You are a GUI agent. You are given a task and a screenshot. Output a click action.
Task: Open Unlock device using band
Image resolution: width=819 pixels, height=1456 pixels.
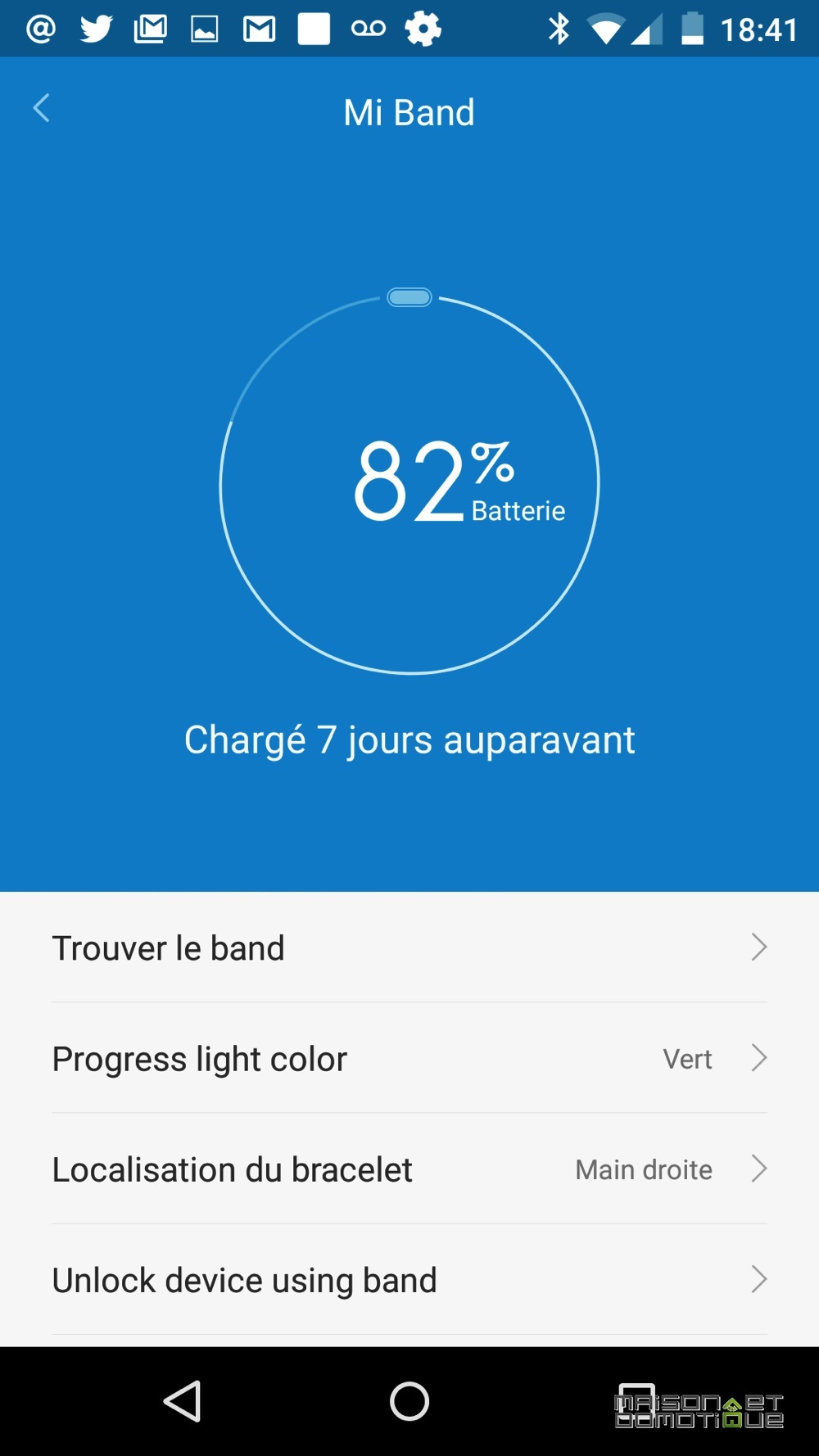(x=409, y=1279)
